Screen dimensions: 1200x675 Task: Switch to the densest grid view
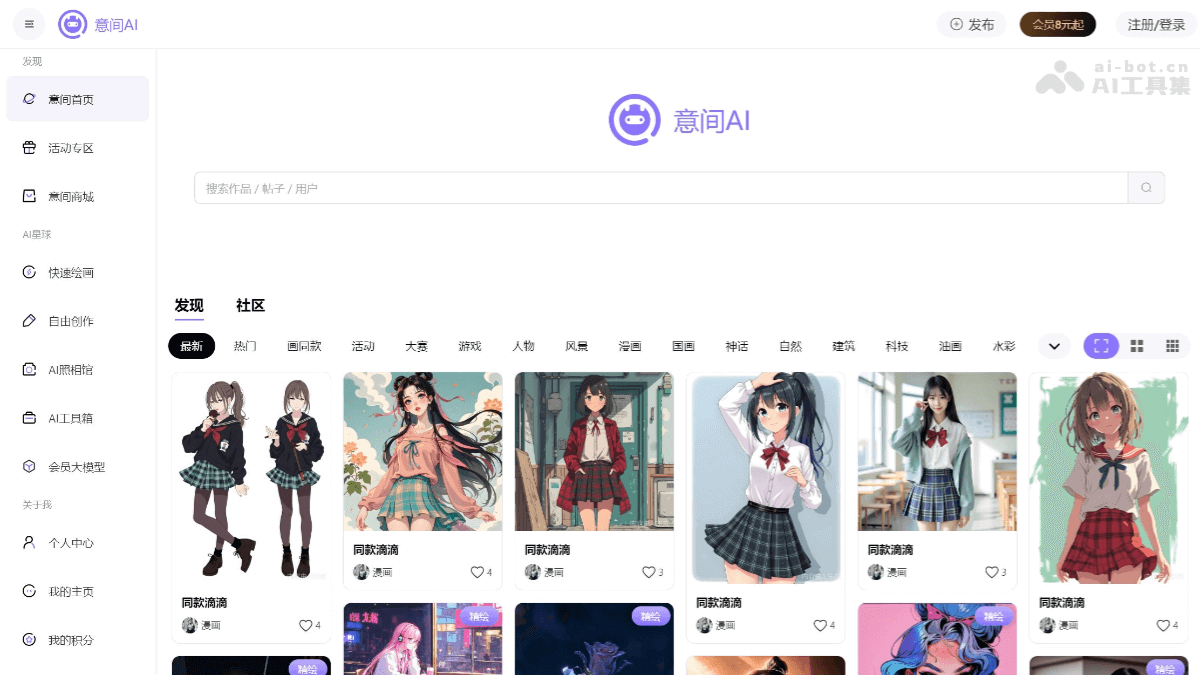(1172, 346)
